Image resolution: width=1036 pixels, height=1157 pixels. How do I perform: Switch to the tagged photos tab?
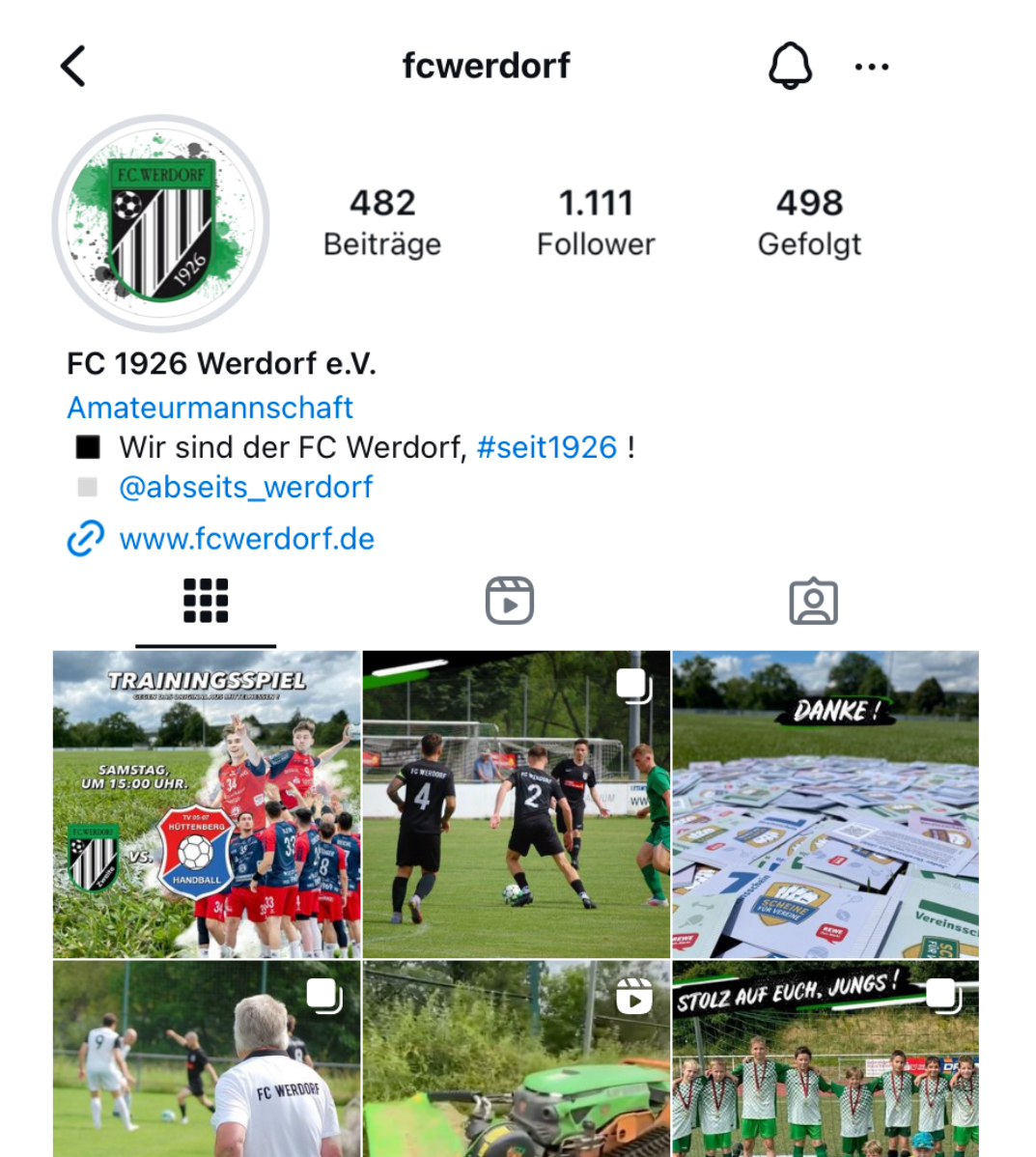point(813,601)
